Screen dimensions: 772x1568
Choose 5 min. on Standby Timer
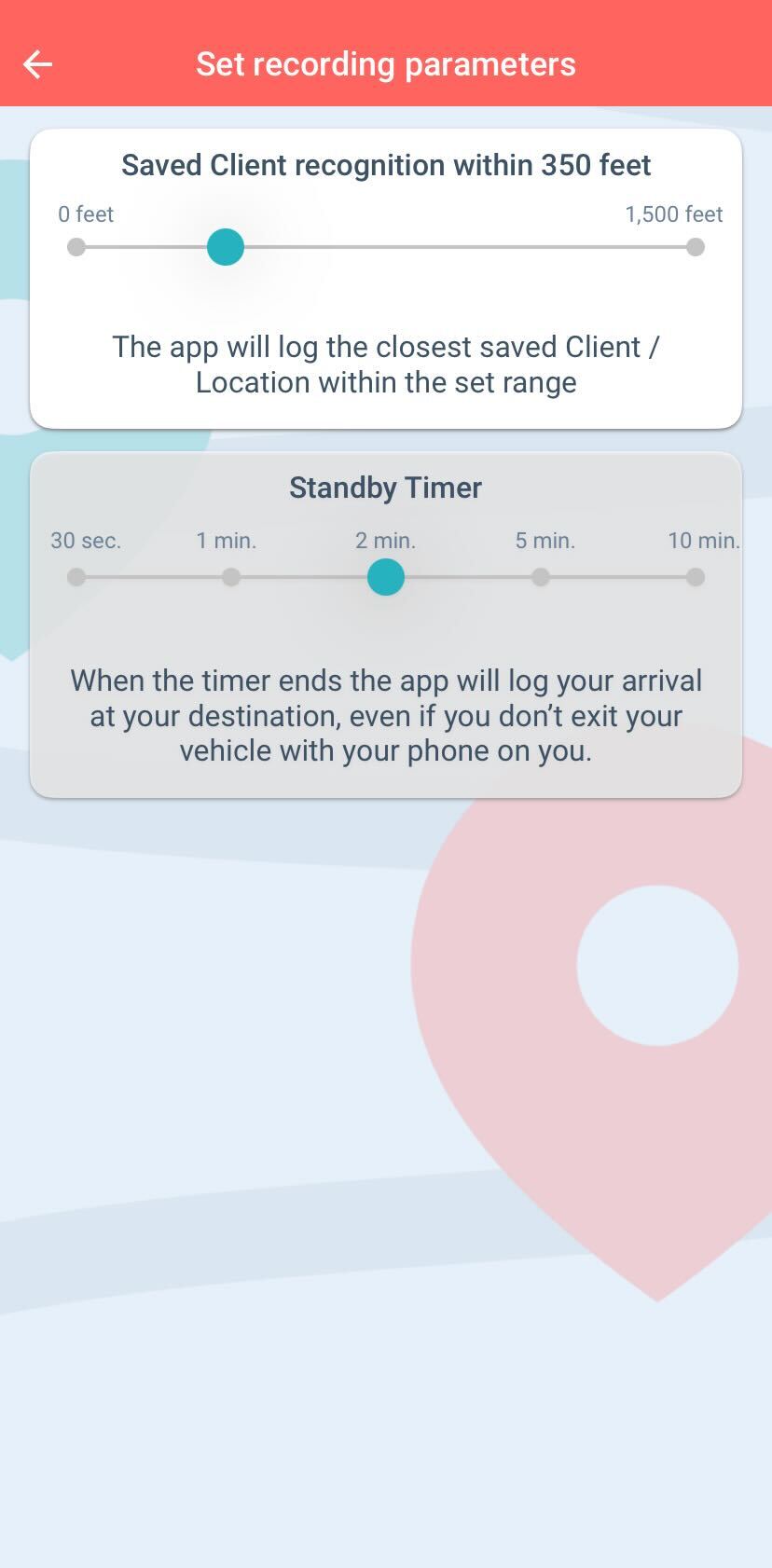click(541, 577)
